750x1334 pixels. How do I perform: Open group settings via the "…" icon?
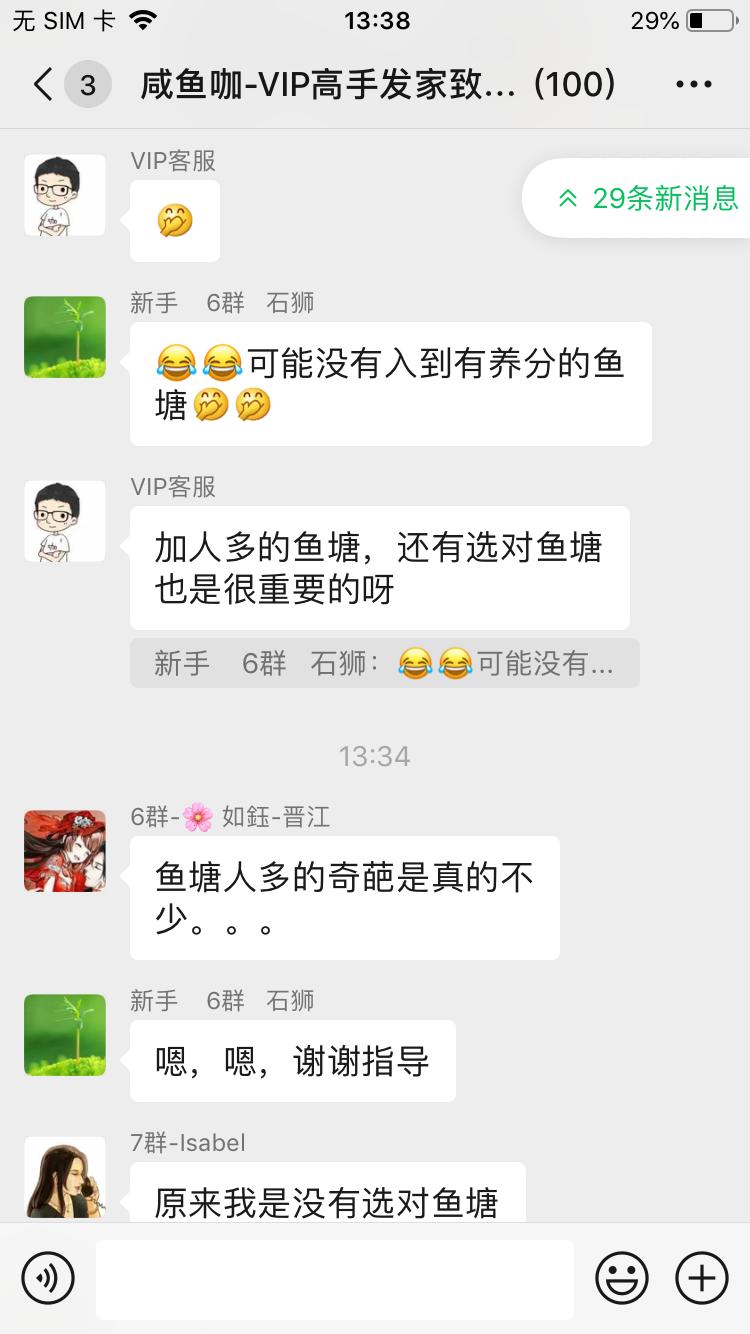pos(694,85)
